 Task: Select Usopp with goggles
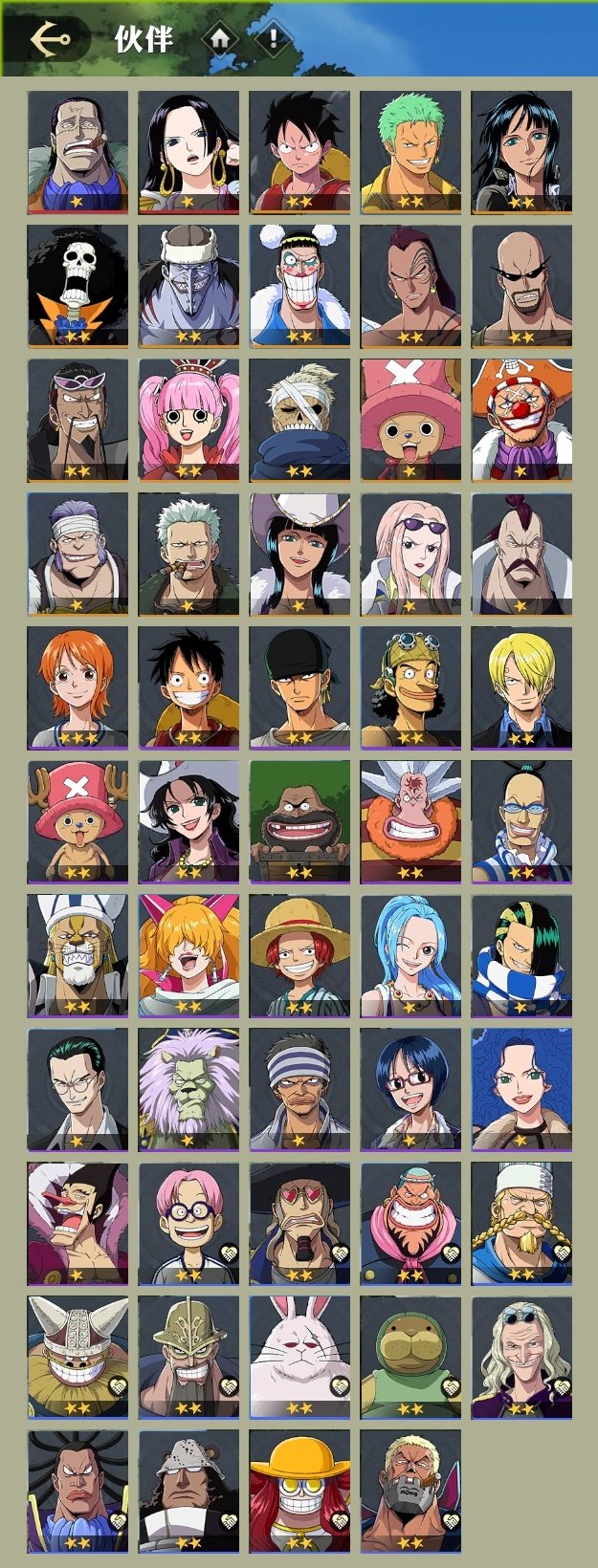click(x=410, y=687)
